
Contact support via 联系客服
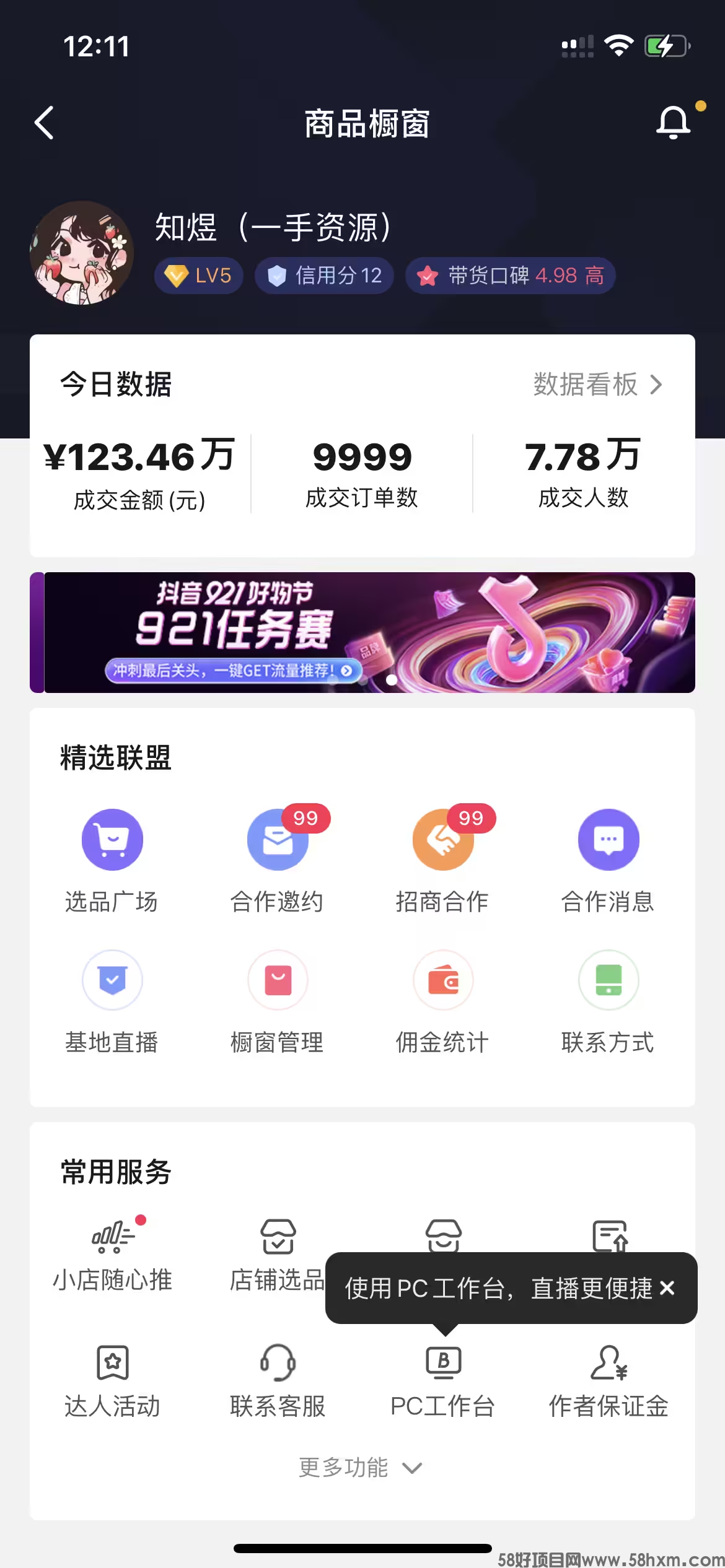(x=278, y=1381)
